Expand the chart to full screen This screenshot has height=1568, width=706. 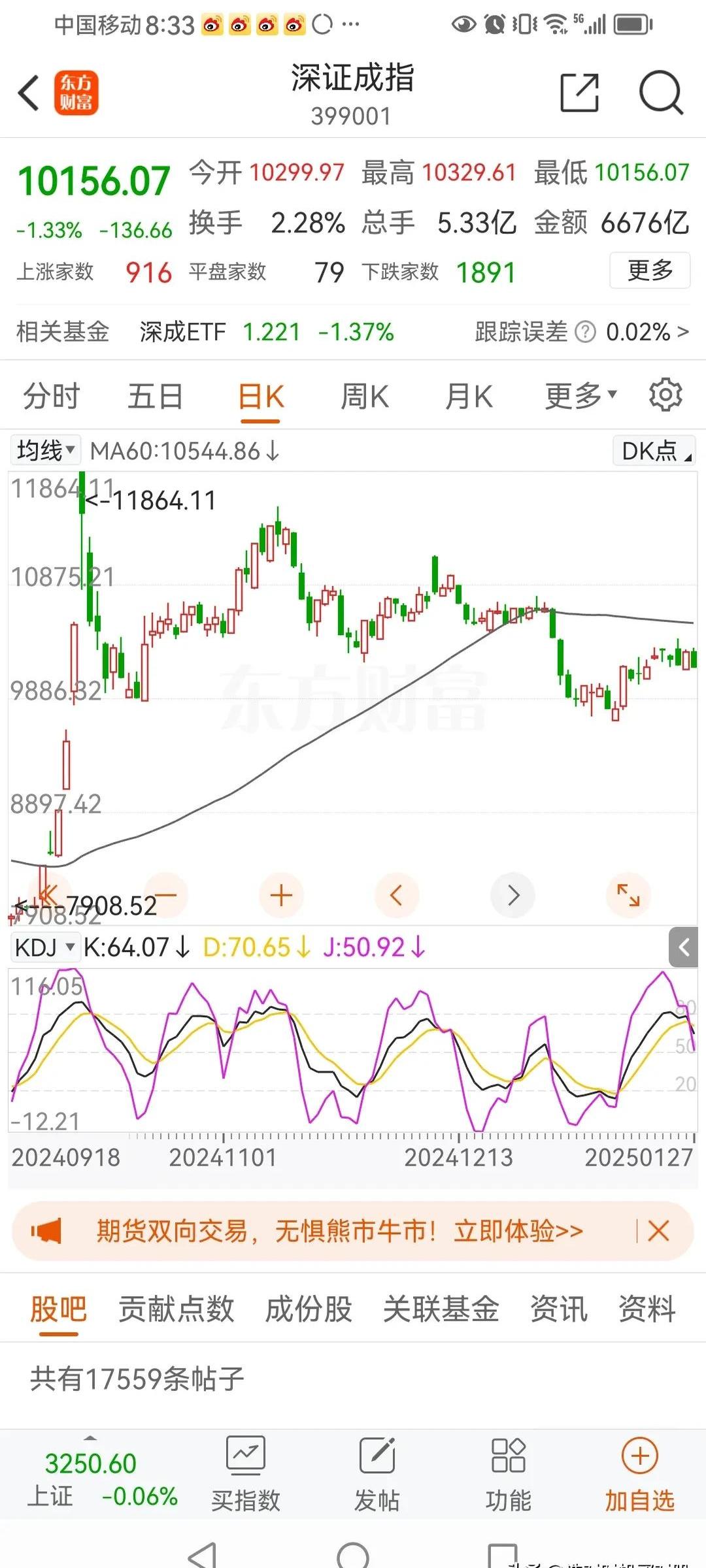click(628, 895)
